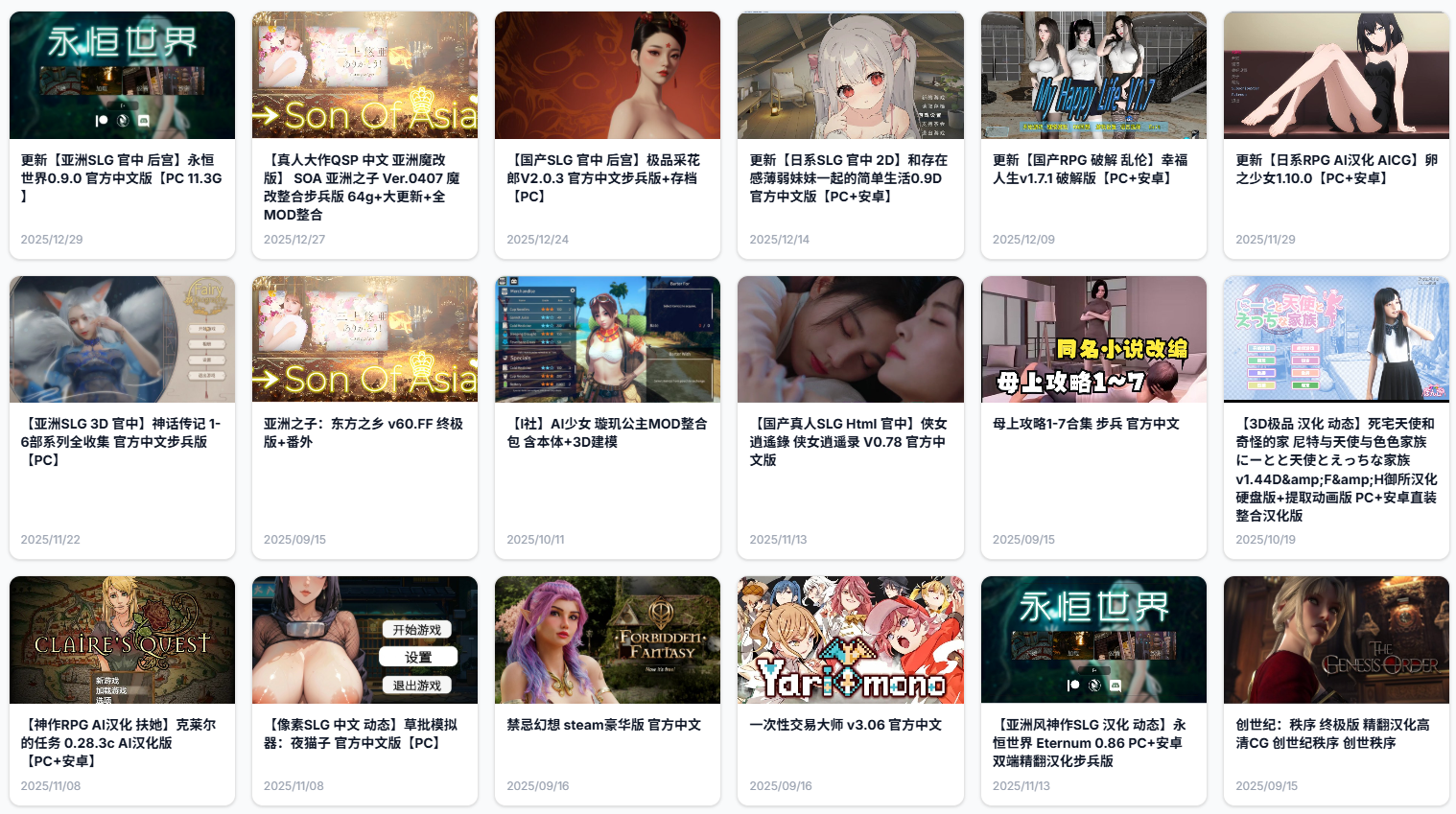Screen dimensions: 1456x814
Task: Open the 侠女逍遥录 V0.78 card
Action: 850,441
